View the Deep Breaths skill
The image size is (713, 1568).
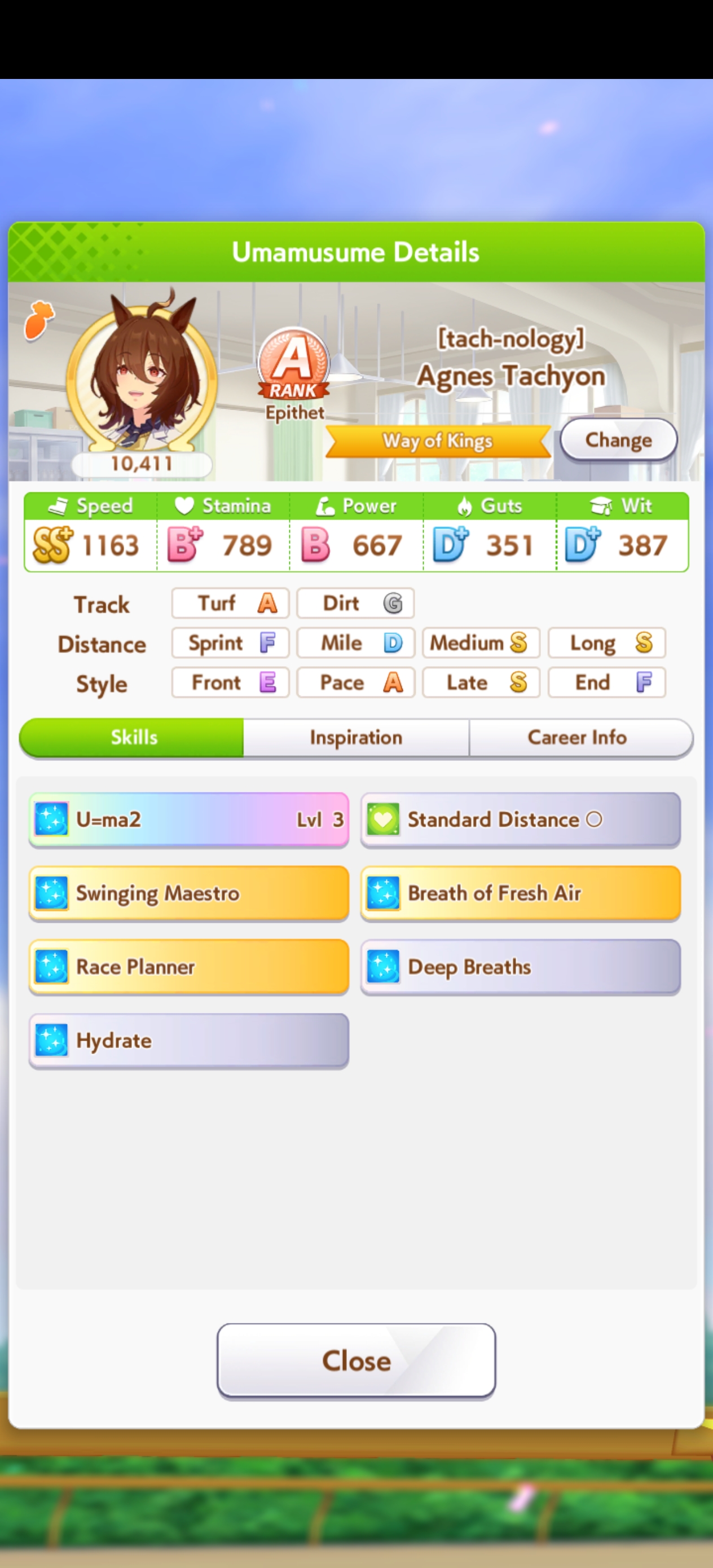521,967
